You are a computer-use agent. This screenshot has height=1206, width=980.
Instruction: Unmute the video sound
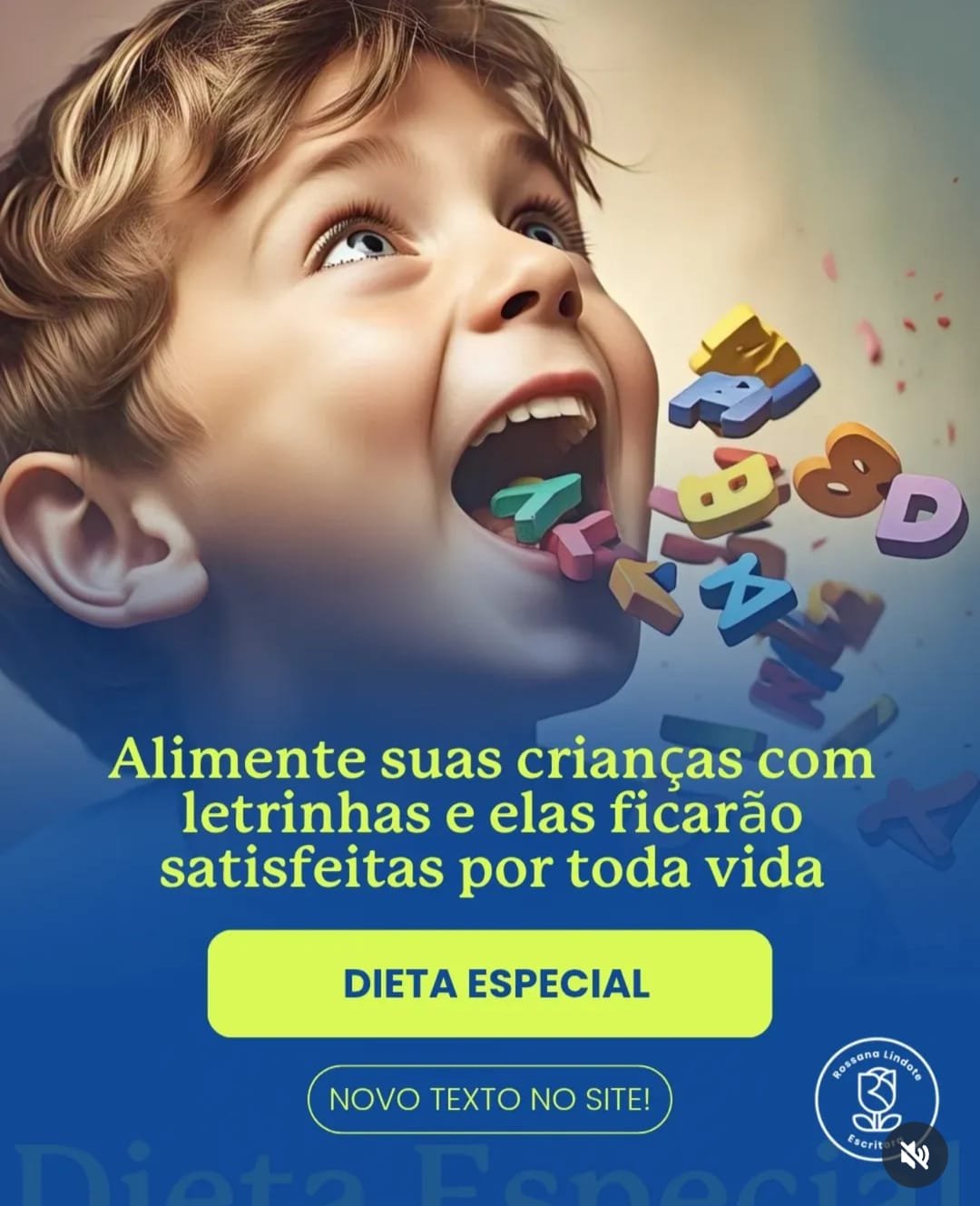coord(915,1155)
